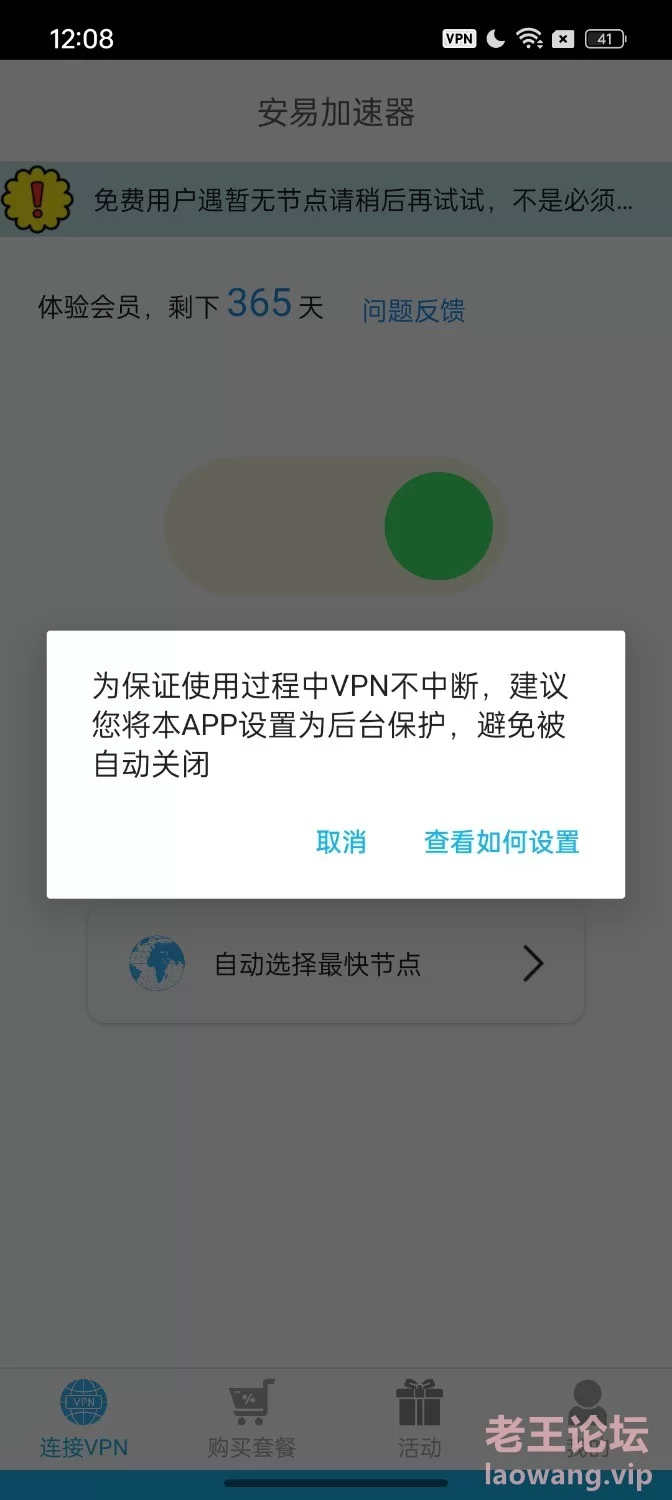Switch to the 连接VPN tab
The height and width of the screenshot is (1500, 672).
click(84, 1418)
